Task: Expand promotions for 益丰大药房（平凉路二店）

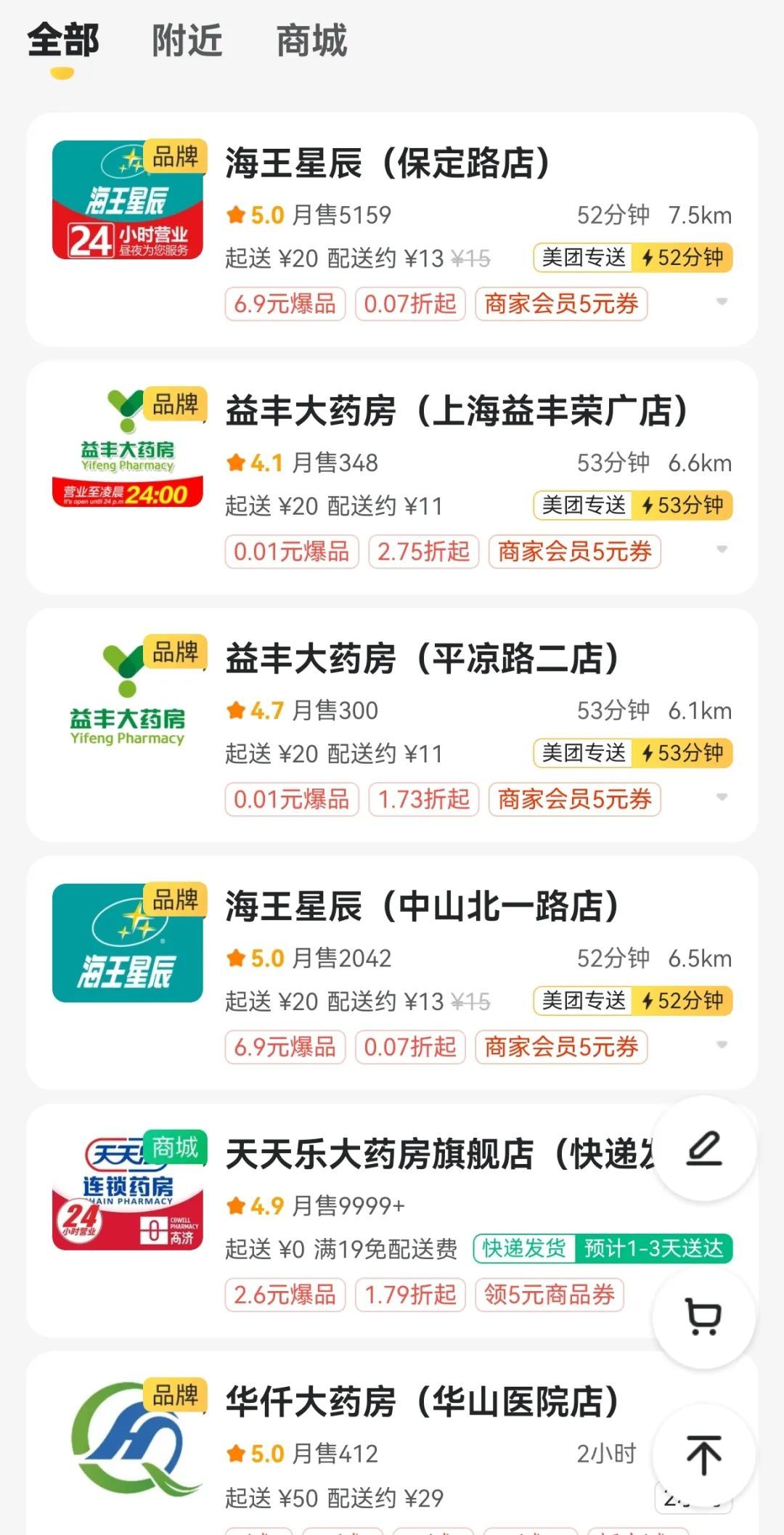Action: point(722,797)
